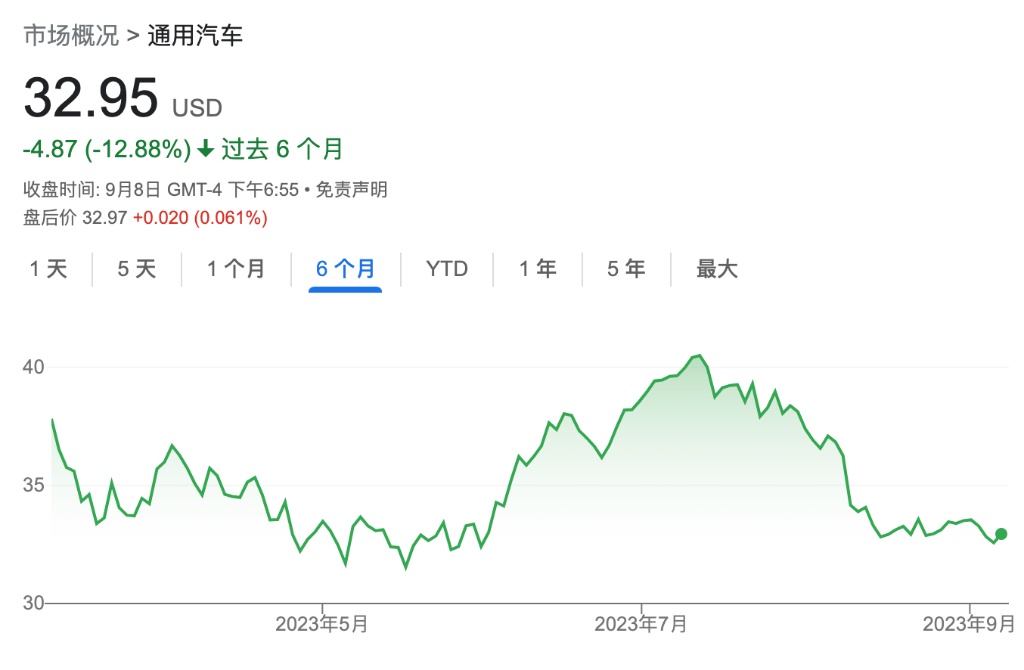Show the 最大 time range
Image resolution: width=1024 pixels, height=670 pixels.
tap(717, 269)
